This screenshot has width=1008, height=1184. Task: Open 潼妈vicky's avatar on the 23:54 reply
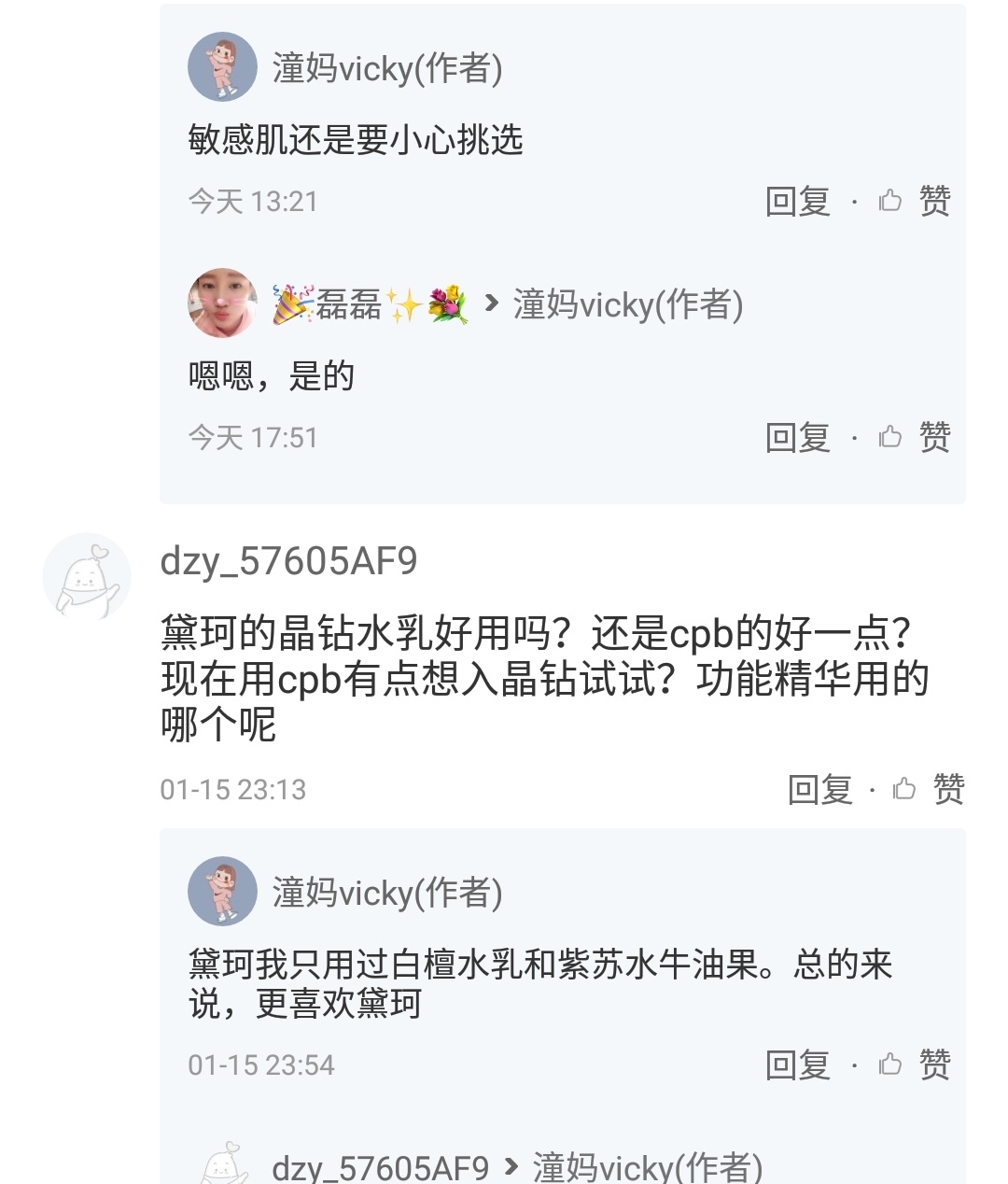222,892
